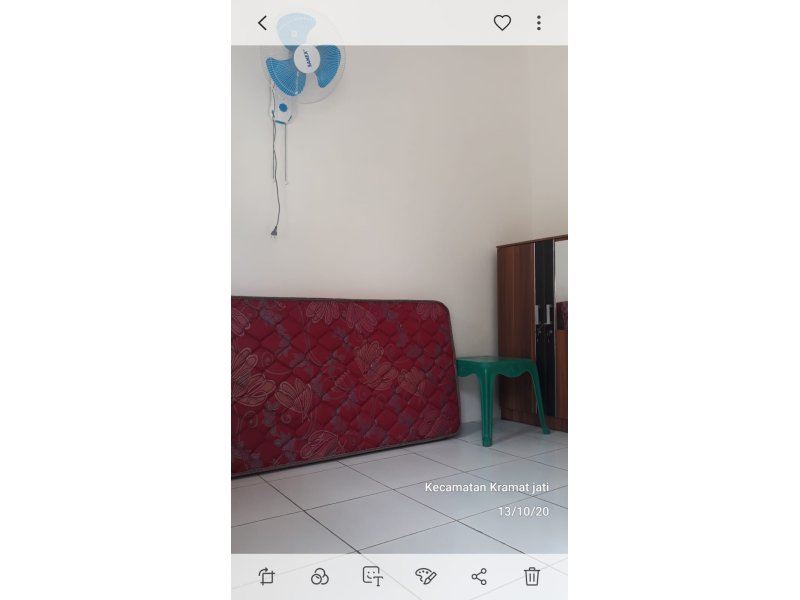This screenshot has width=800, height=600.
Task: Open the filters tool
Action: point(320,576)
